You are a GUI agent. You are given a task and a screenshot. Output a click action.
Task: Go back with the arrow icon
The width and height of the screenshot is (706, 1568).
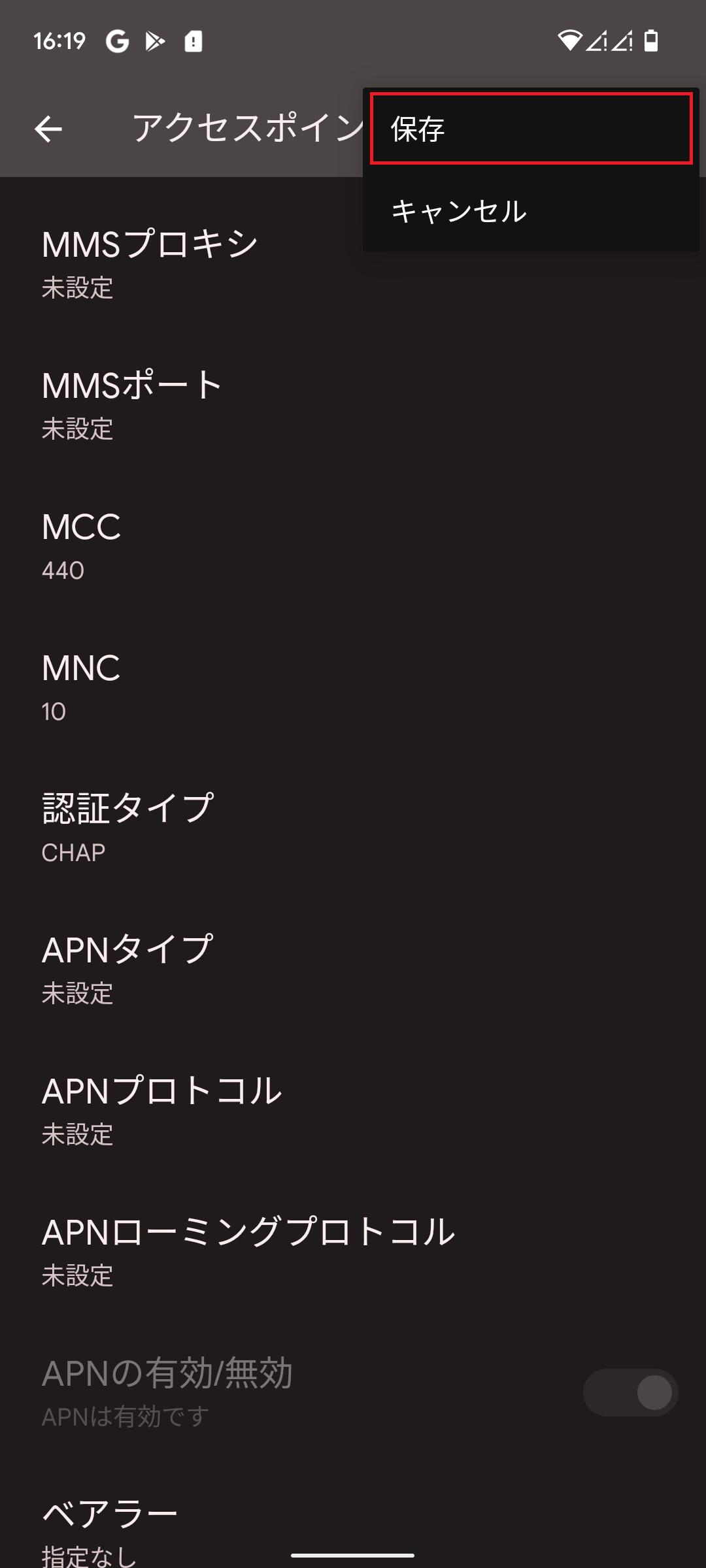click(48, 129)
